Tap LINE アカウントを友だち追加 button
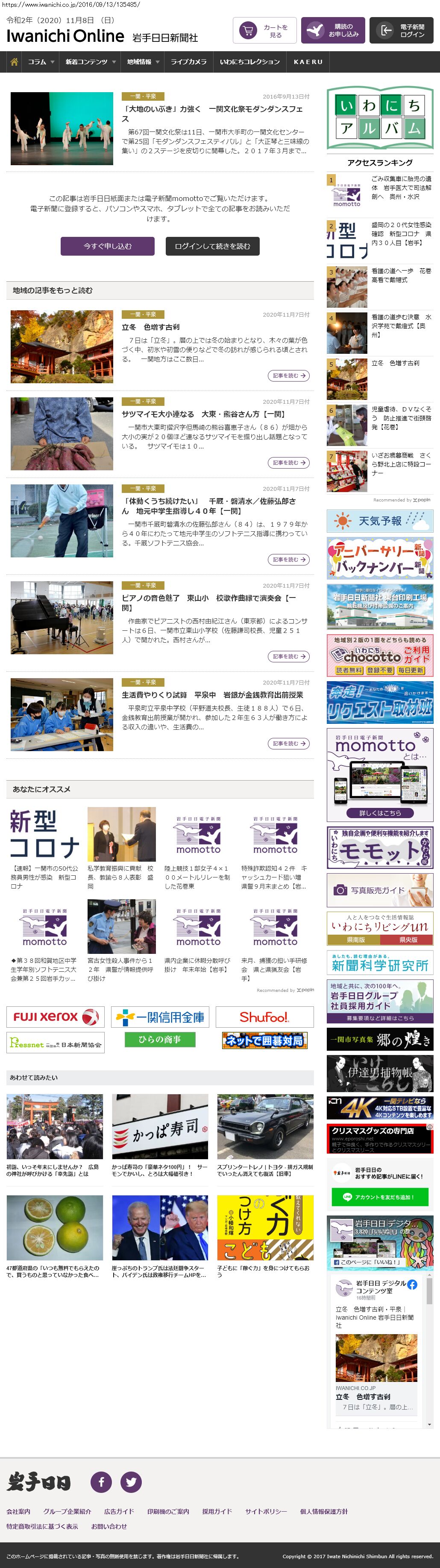 coord(380,1197)
